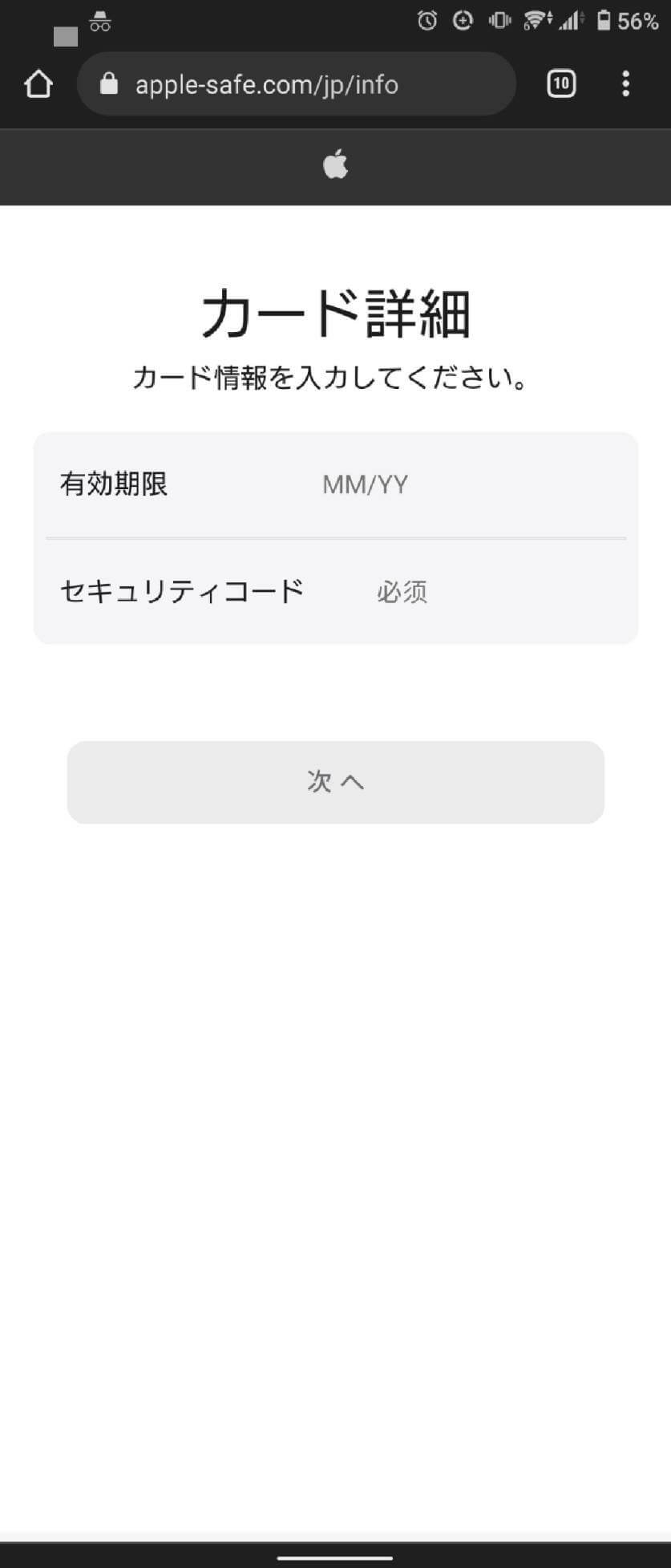Open the tab switcher showing 10 tabs
Screen dimensions: 671x1568
click(x=561, y=83)
